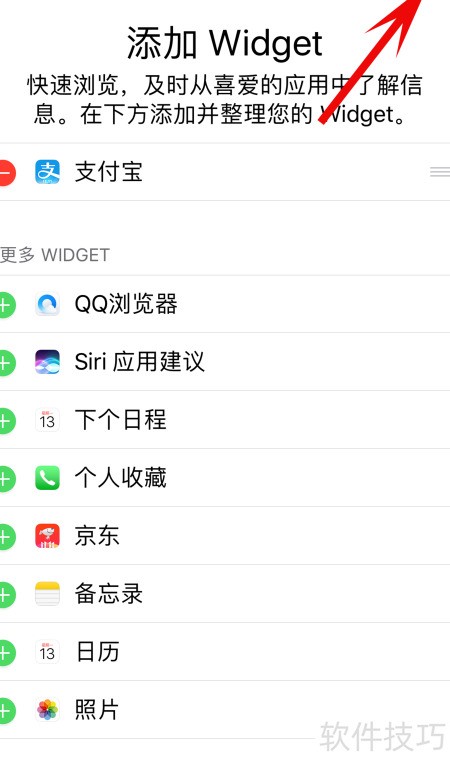Add the 个人收藏 widget
Viewport: 450px width, 770px height.
6,479
